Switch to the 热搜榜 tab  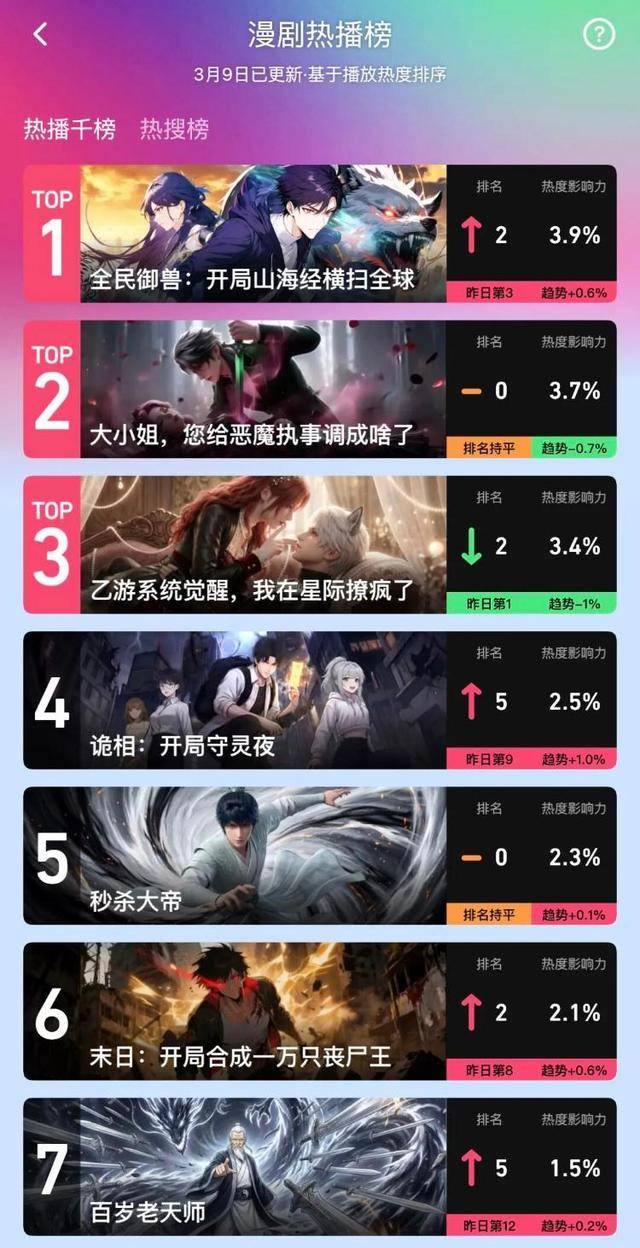(x=174, y=129)
